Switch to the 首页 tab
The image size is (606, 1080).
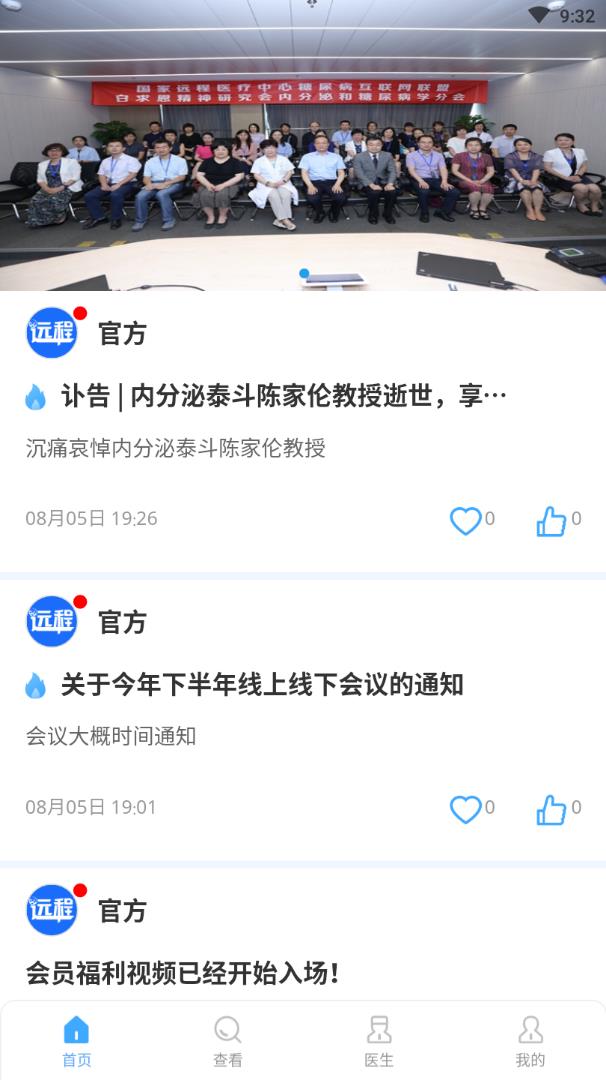tap(76, 1041)
